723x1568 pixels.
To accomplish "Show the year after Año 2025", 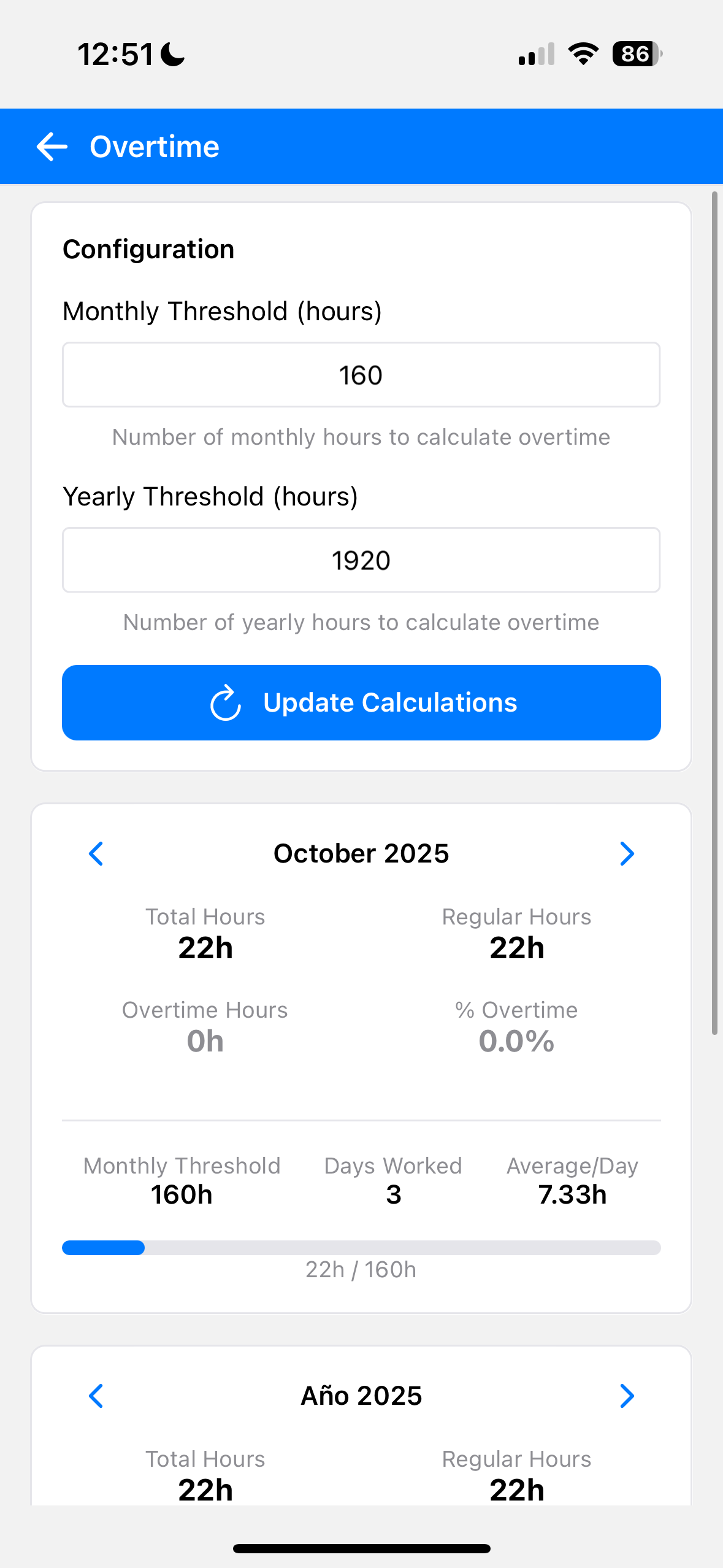I will coord(627,1396).
